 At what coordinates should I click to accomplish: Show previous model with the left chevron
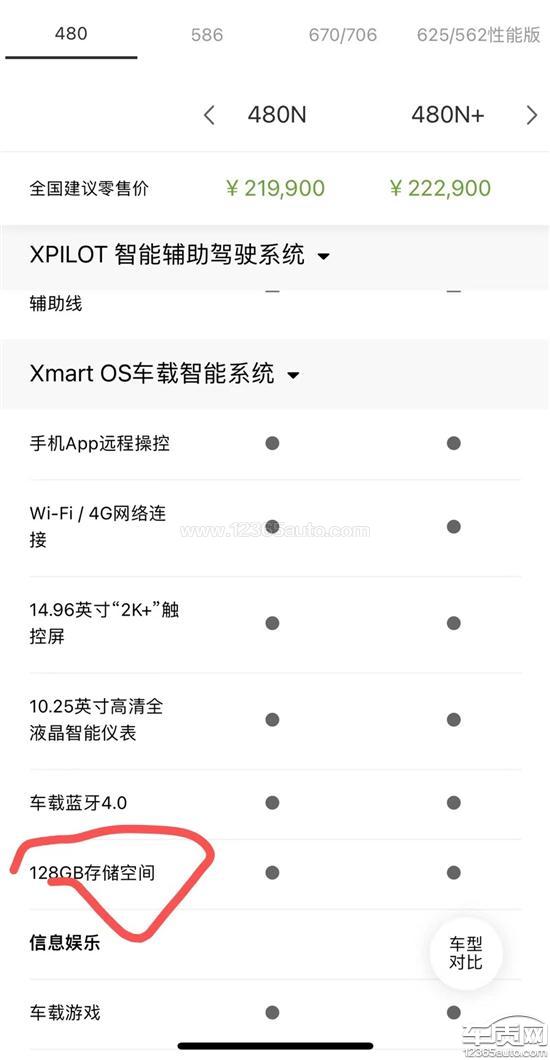(x=209, y=115)
